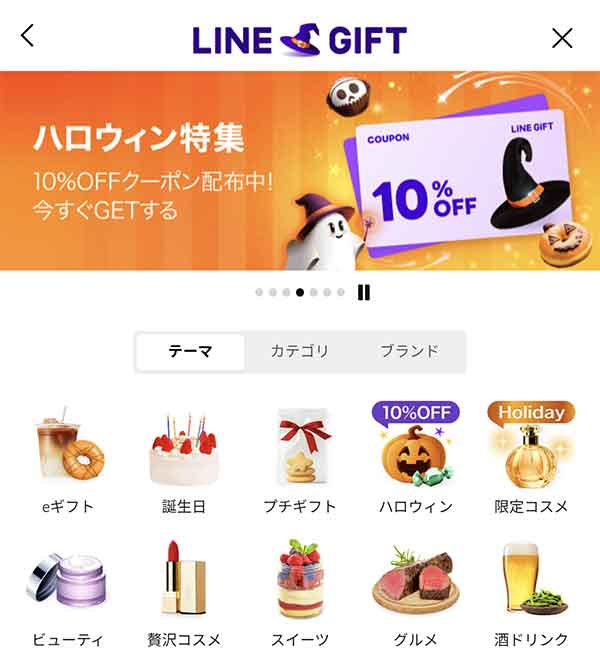Switch to the カテゴリ tab
This screenshot has height=660, width=600.
[299, 352]
